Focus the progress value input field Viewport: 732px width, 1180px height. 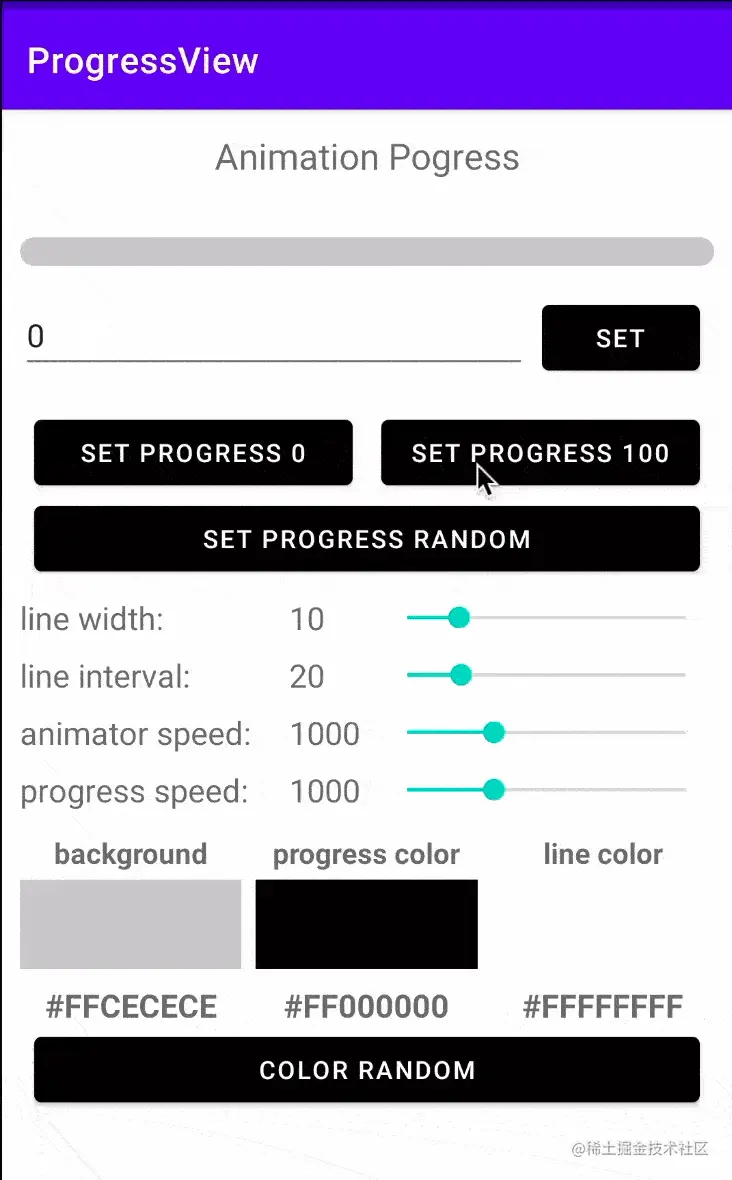point(272,337)
